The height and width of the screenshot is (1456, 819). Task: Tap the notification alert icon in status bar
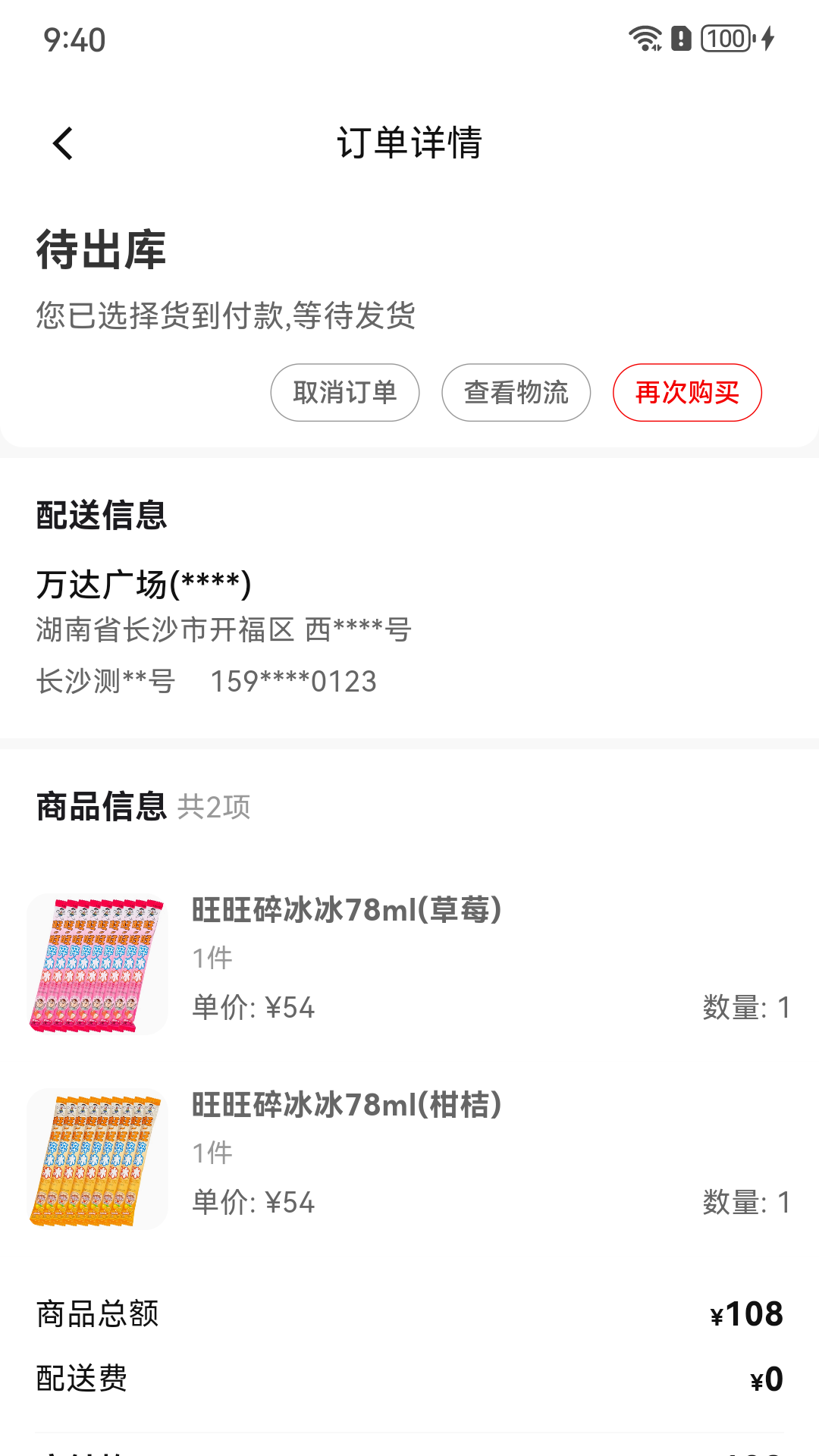(681, 38)
